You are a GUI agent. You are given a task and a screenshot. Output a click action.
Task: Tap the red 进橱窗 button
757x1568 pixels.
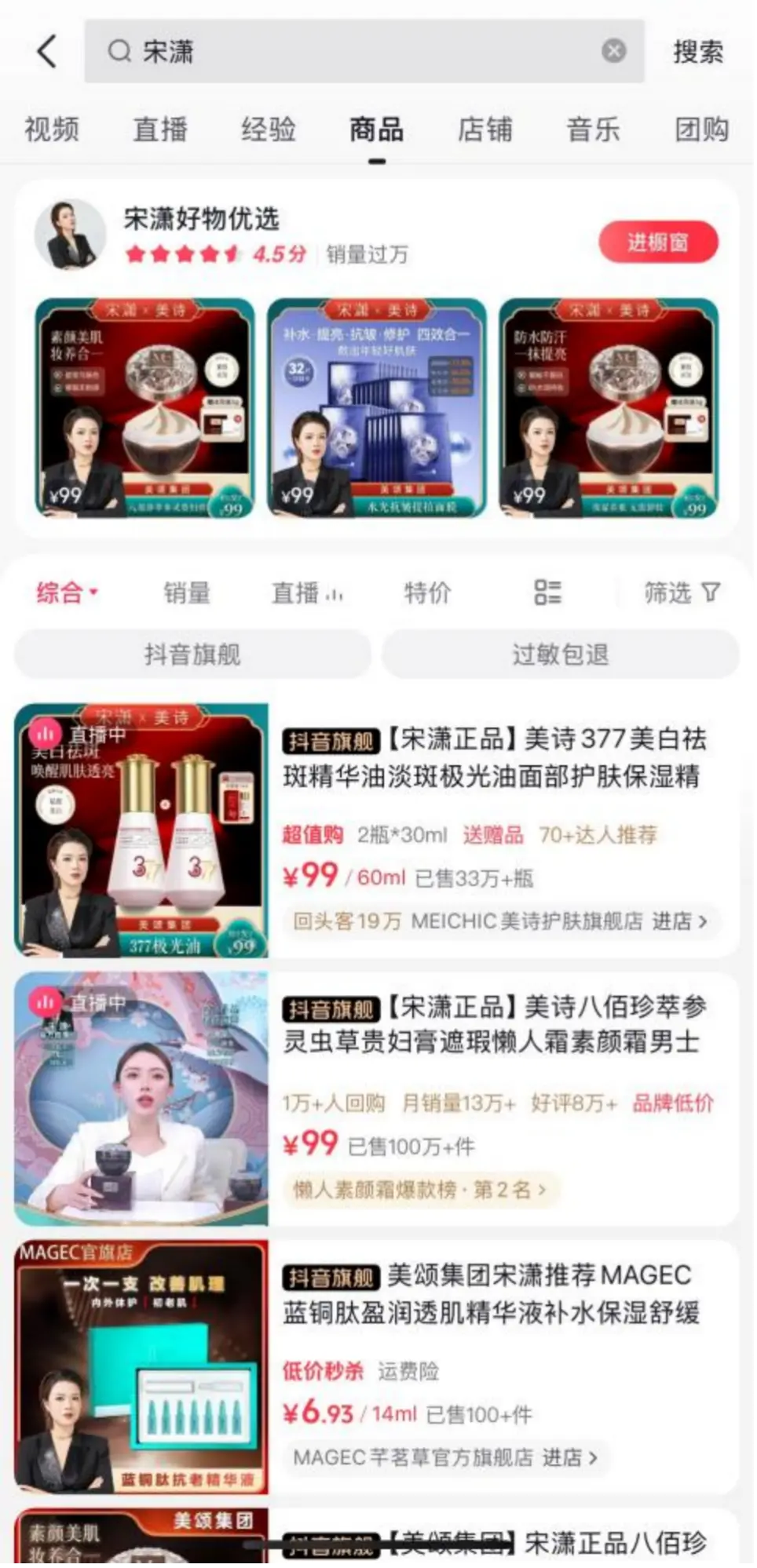[x=658, y=242]
